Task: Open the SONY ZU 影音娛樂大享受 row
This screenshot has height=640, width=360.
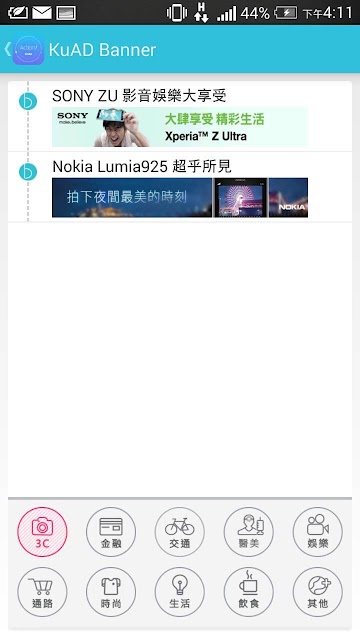Action: (x=180, y=116)
